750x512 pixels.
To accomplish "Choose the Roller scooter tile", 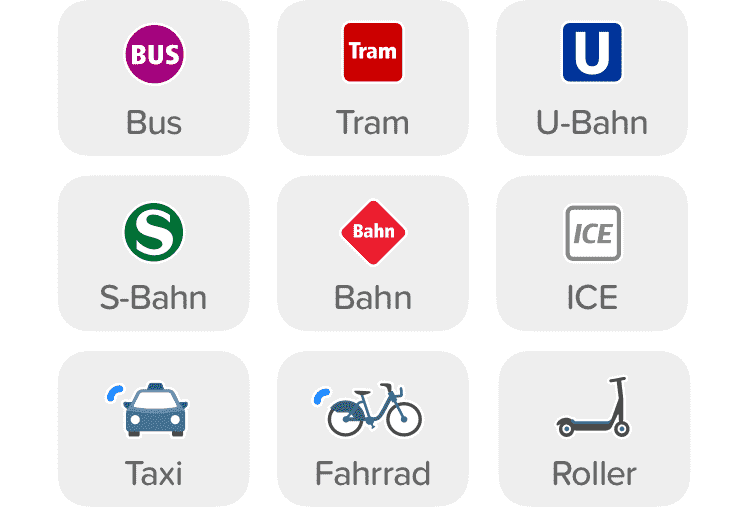I will [x=593, y=428].
